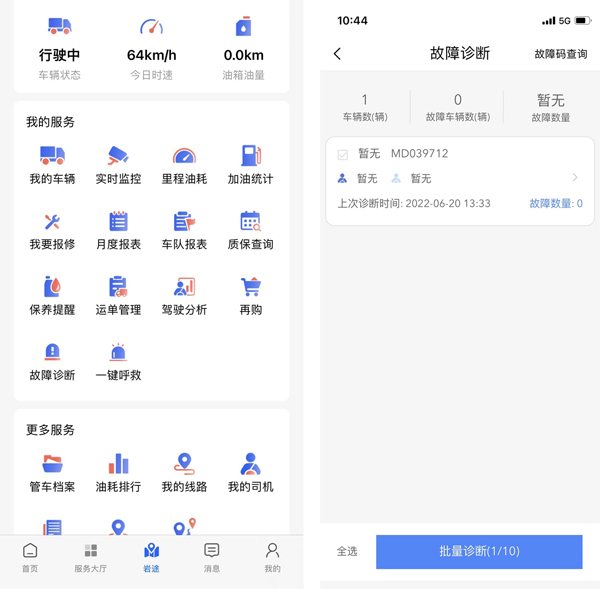Viewport: 600px width, 589px height.
Task: Select 我要报修 to request a repair
Action: [x=52, y=230]
